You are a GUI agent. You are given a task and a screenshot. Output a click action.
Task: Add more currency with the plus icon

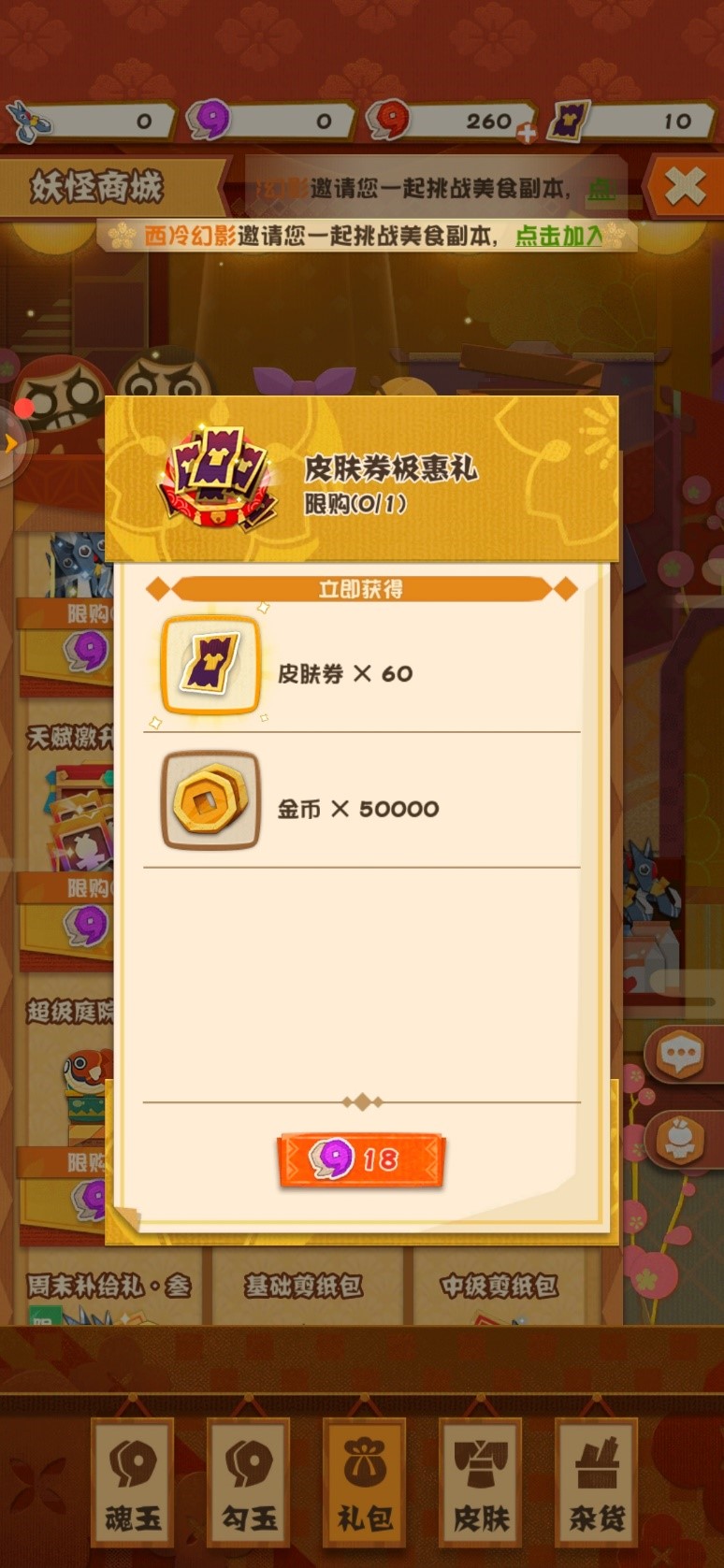[527, 134]
